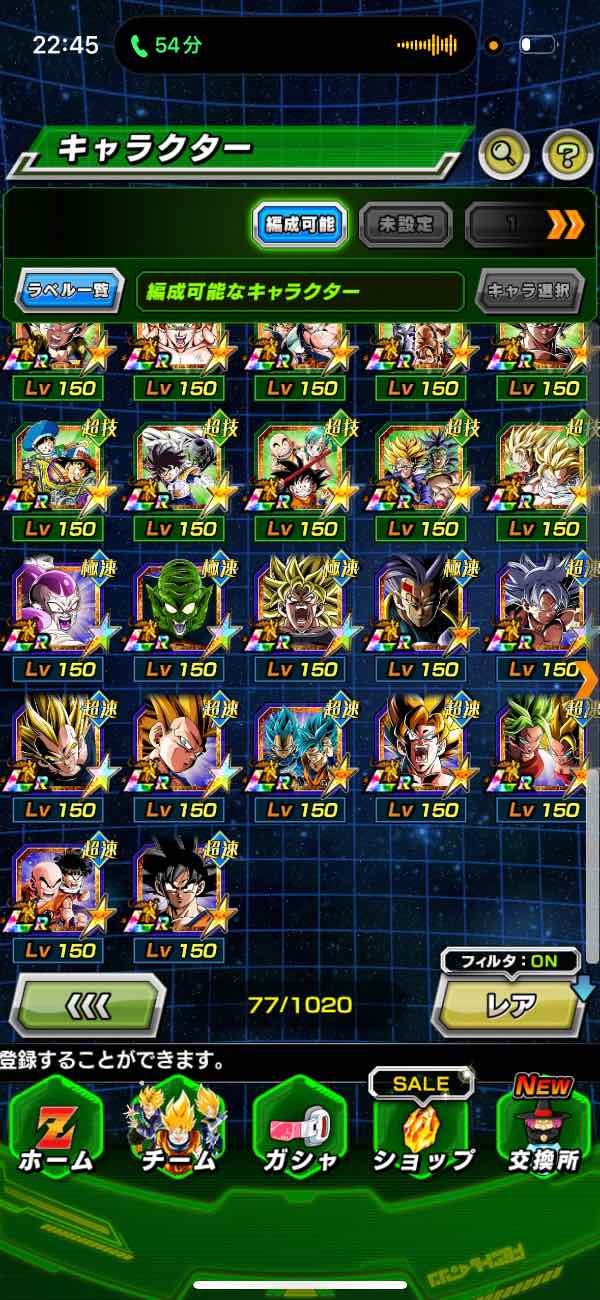Screen dimensions: 600x1300
Task: Select the green Piccolo character card
Action: (178, 605)
